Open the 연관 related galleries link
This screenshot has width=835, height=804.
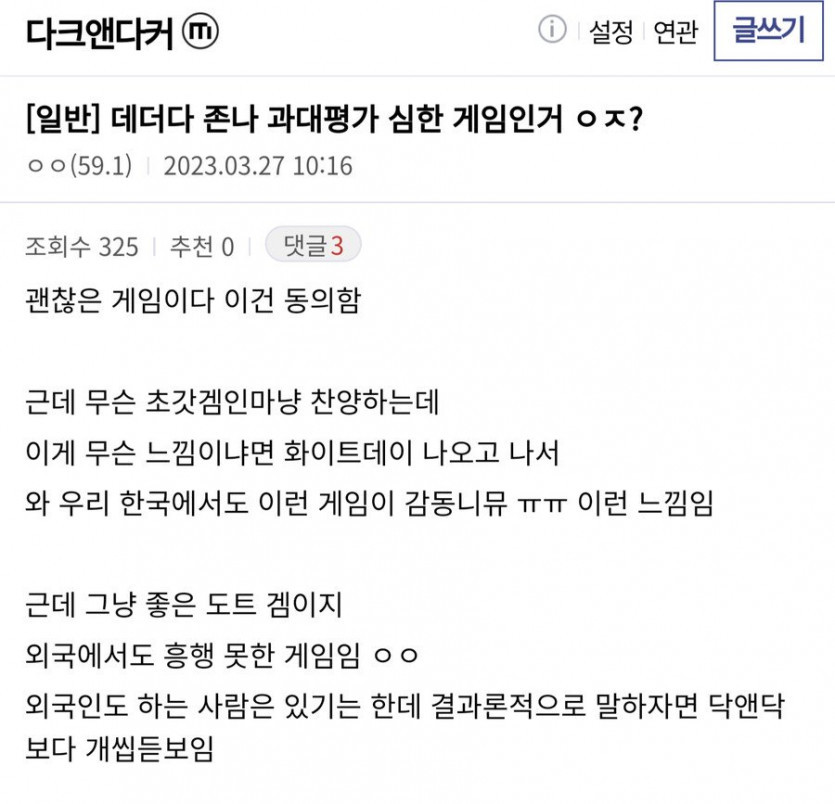pos(675,32)
